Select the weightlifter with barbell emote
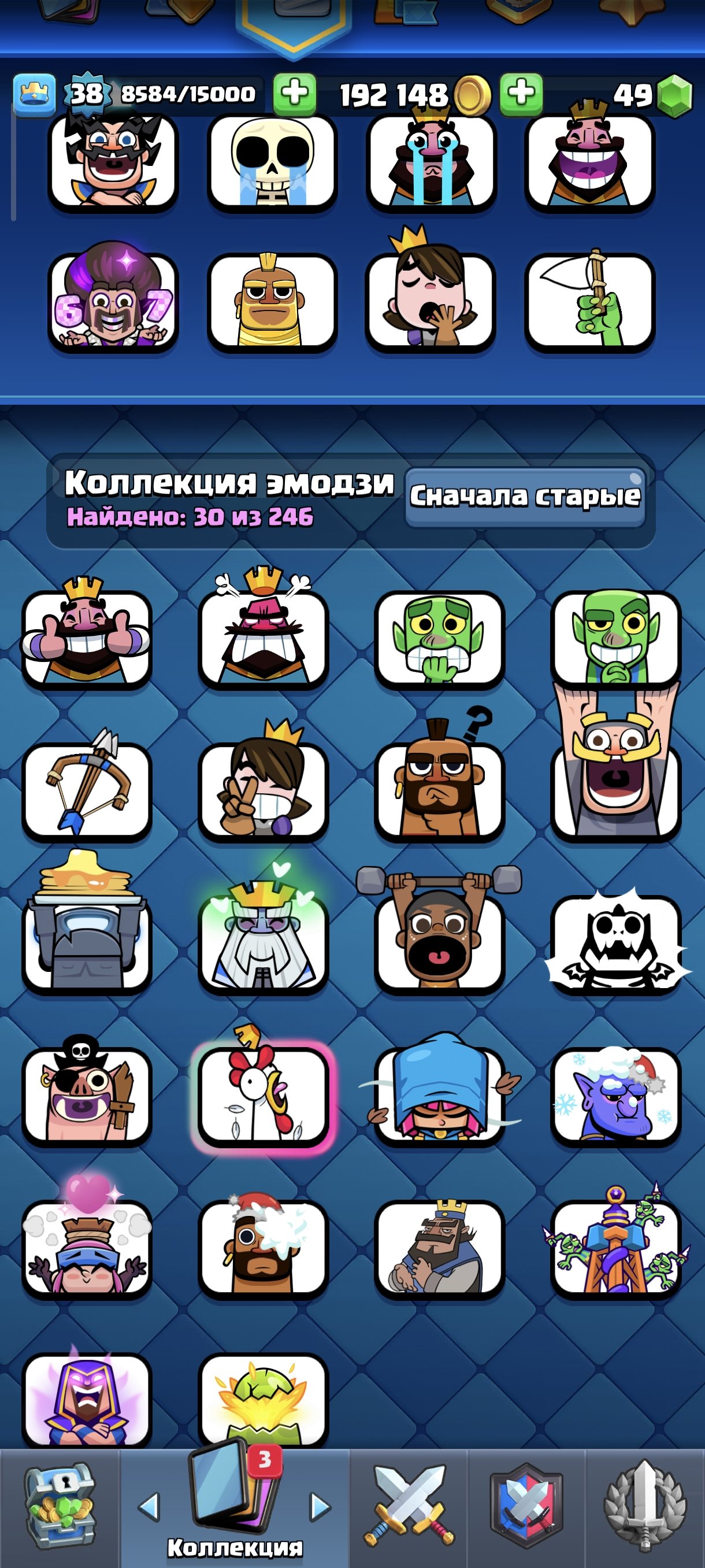The width and height of the screenshot is (705, 1568). 439,937
